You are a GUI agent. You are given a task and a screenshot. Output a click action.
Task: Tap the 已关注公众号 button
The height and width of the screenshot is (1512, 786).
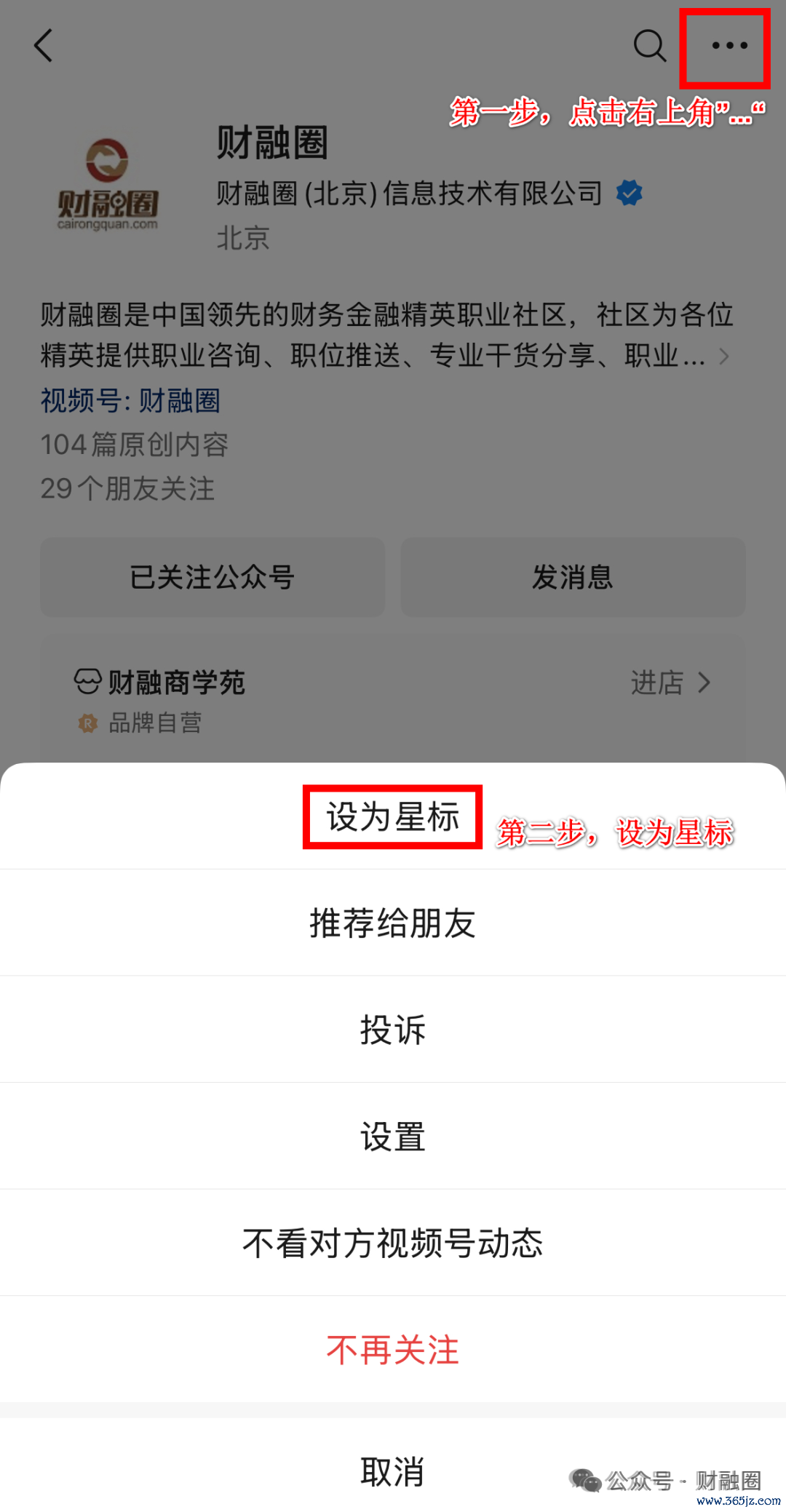tap(212, 577)
